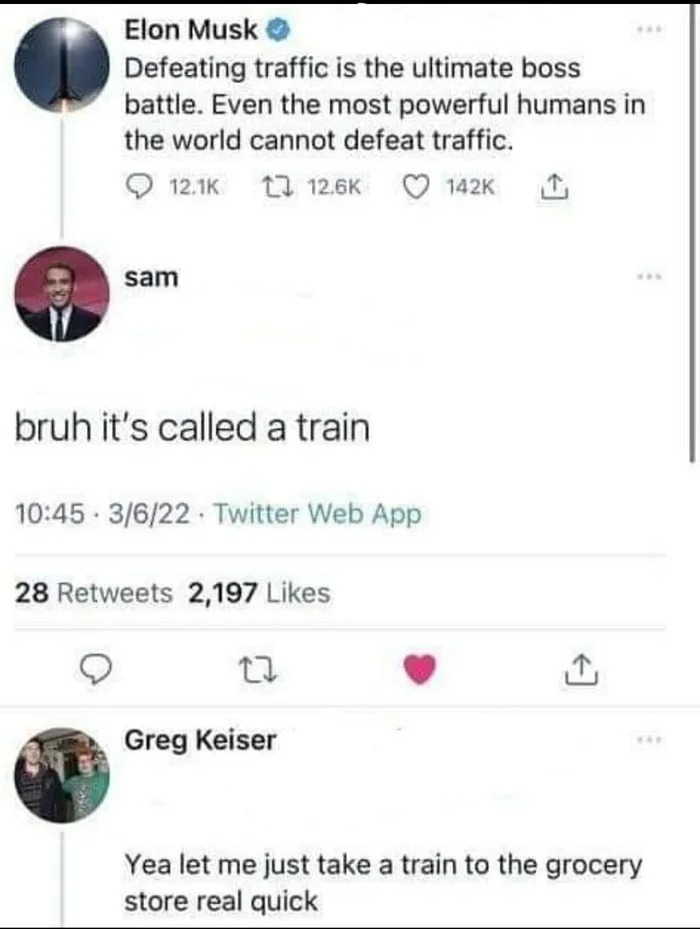The height and width of the screenshot is (929, 700).
Task: View the 2,197 Likes list
Action: 259,593
